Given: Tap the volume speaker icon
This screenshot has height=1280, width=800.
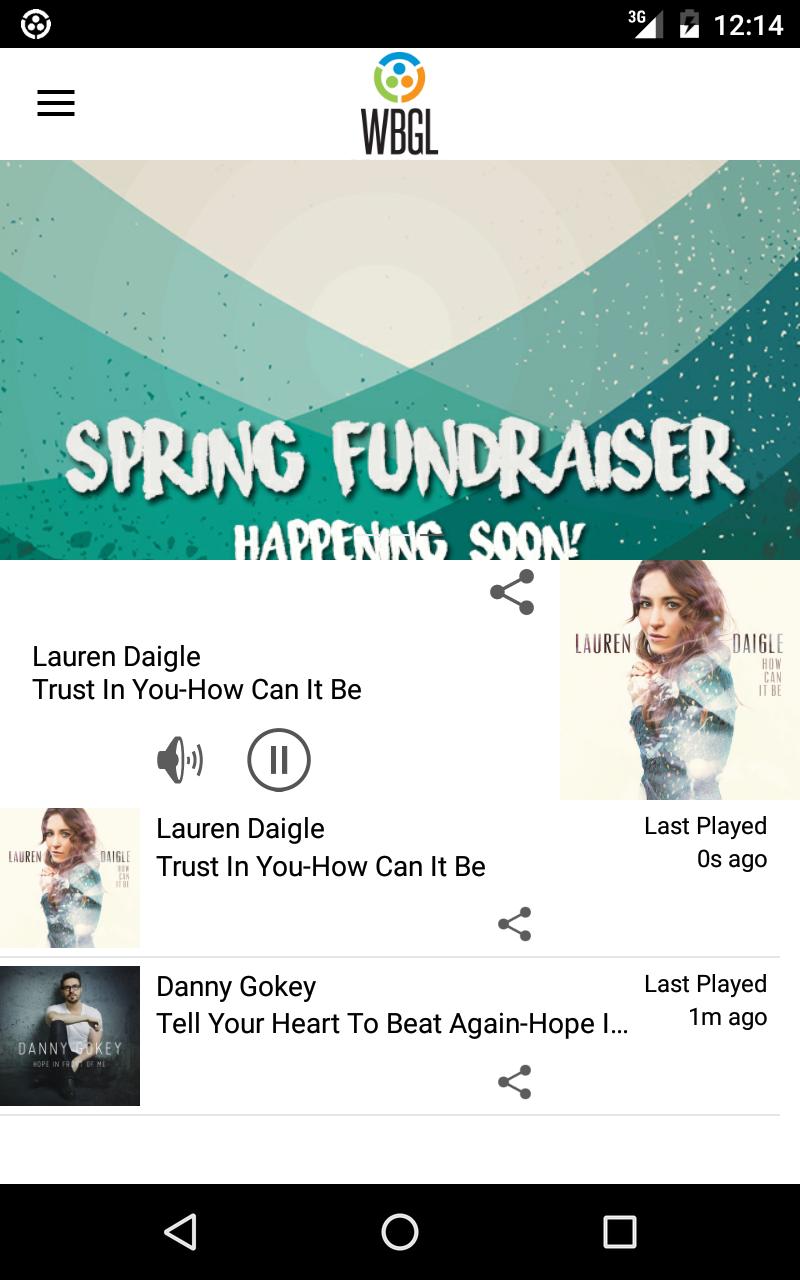Looking at the screenshot, I should pyautogui.click(x=180, y=761).
